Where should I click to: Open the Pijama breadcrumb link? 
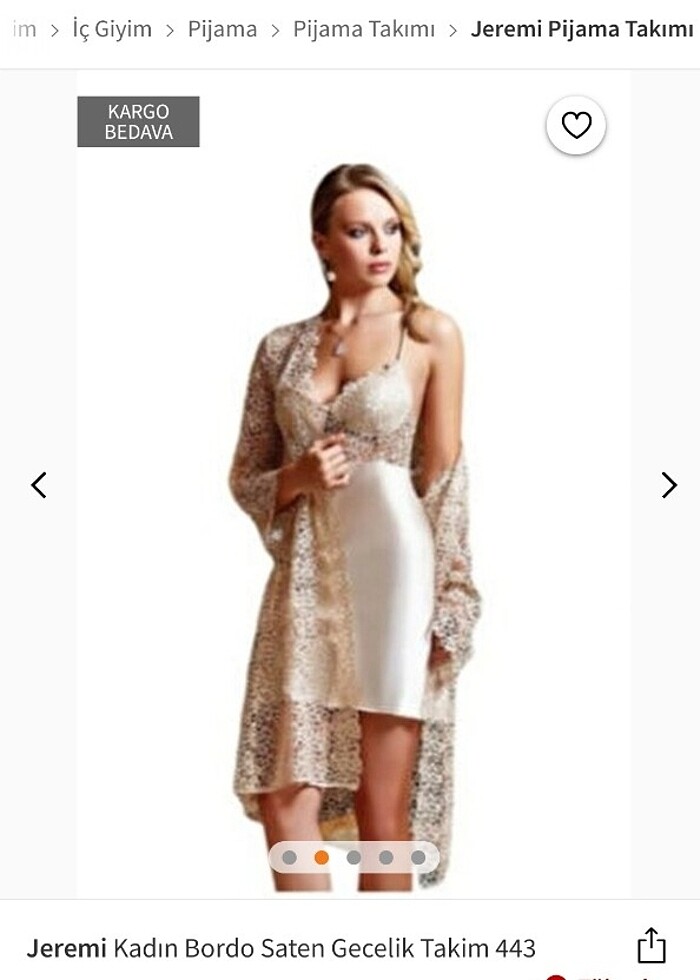pos(222,29)
